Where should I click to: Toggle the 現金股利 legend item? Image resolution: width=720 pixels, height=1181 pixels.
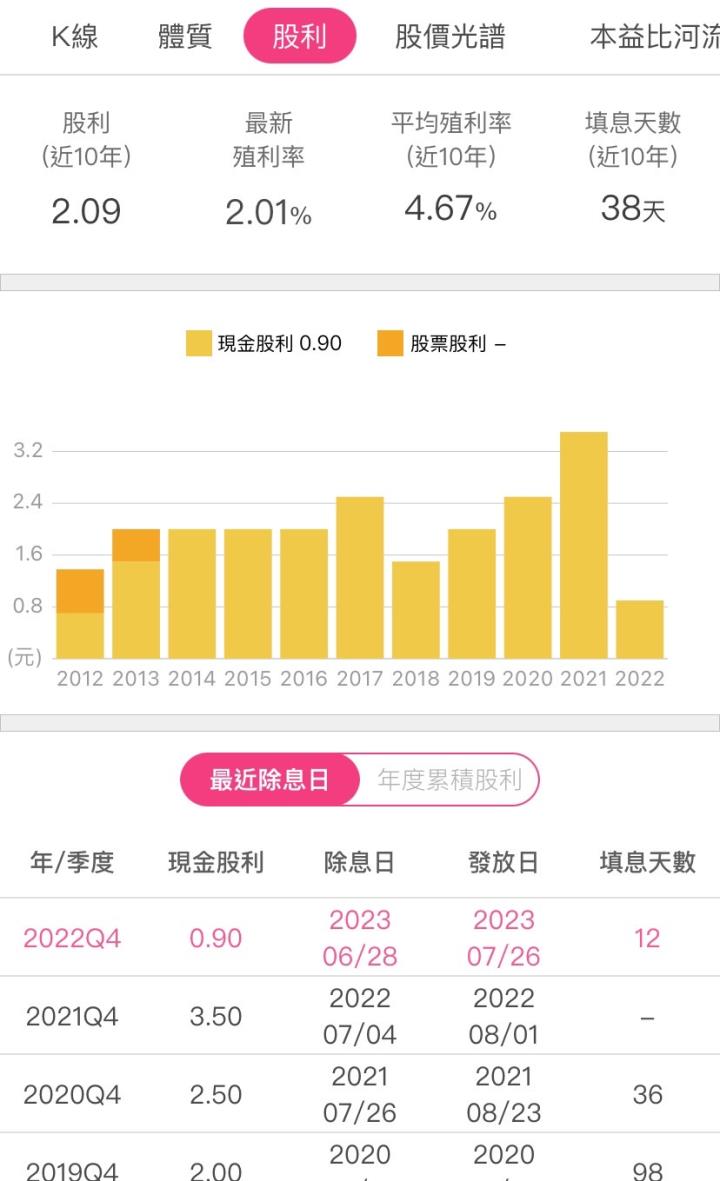[x=265, y=342]
